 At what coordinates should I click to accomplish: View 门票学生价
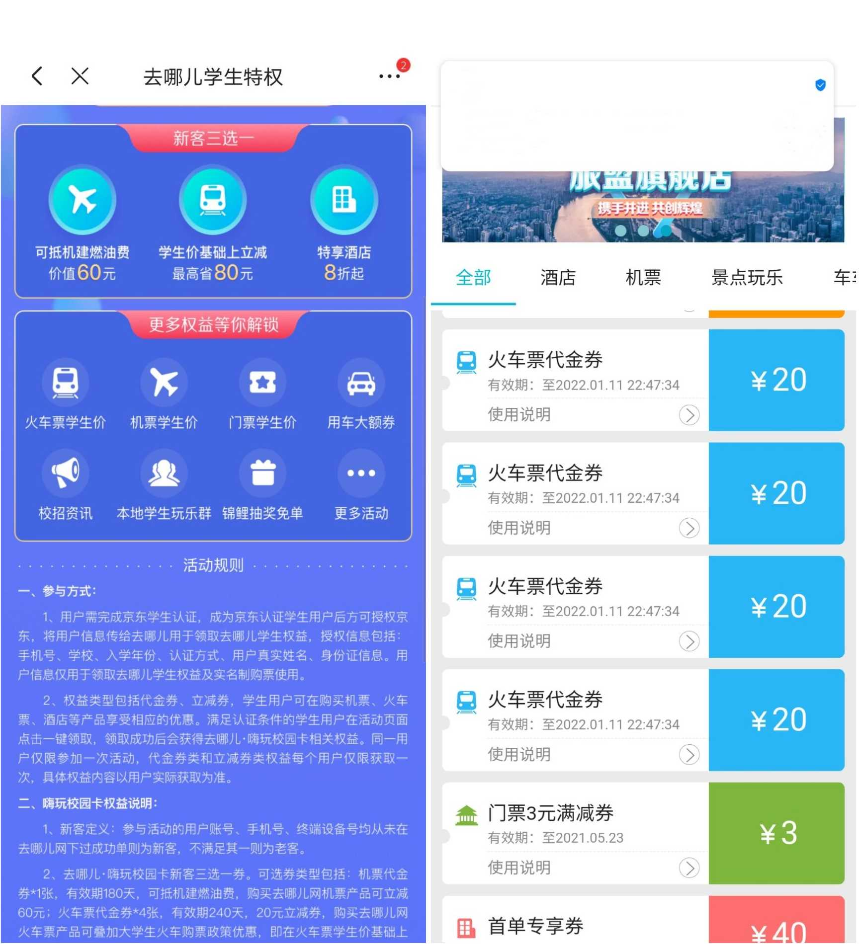(263, 395)
